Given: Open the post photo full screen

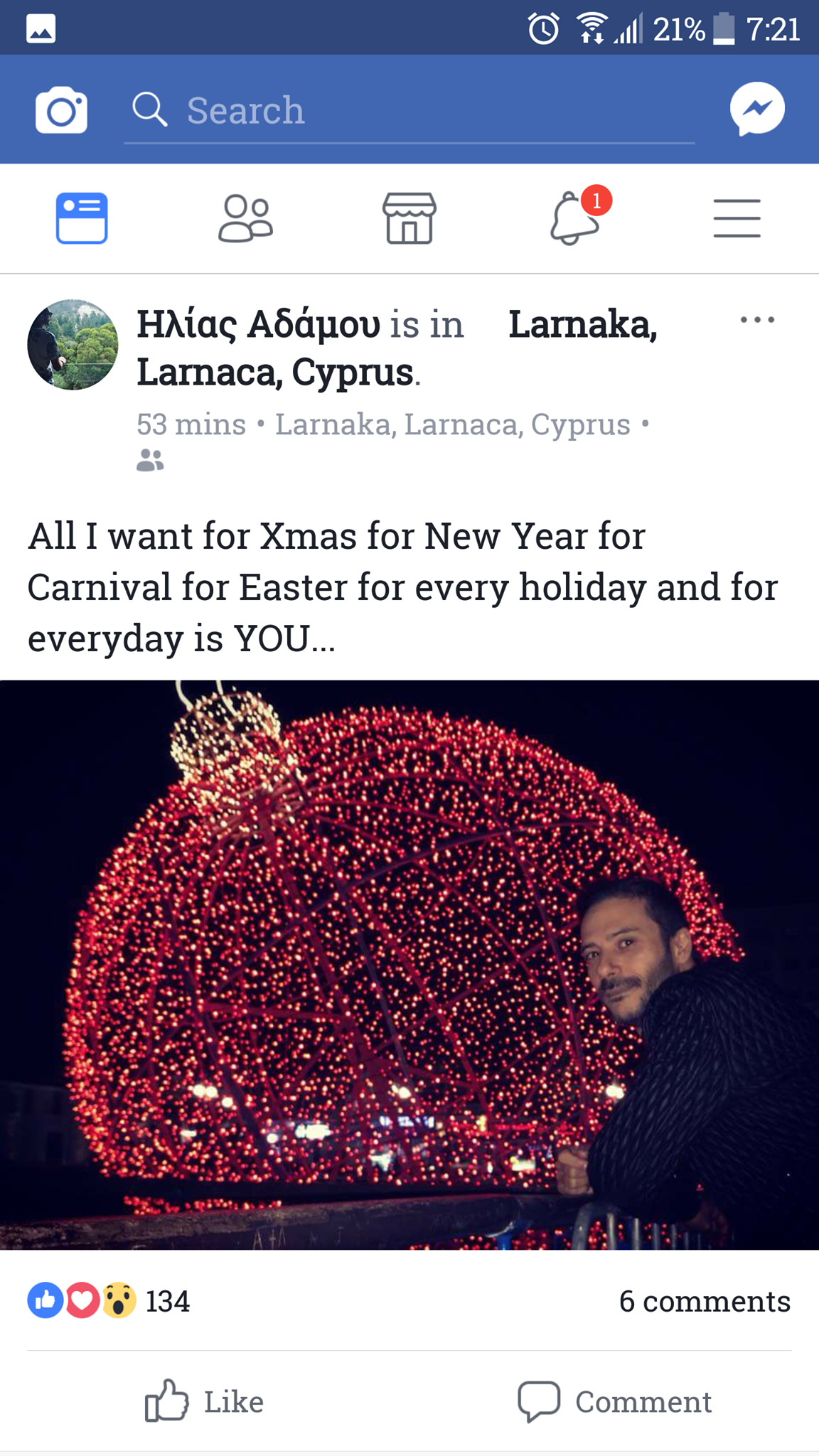Looking at the screenshot, I should point(409,965).
